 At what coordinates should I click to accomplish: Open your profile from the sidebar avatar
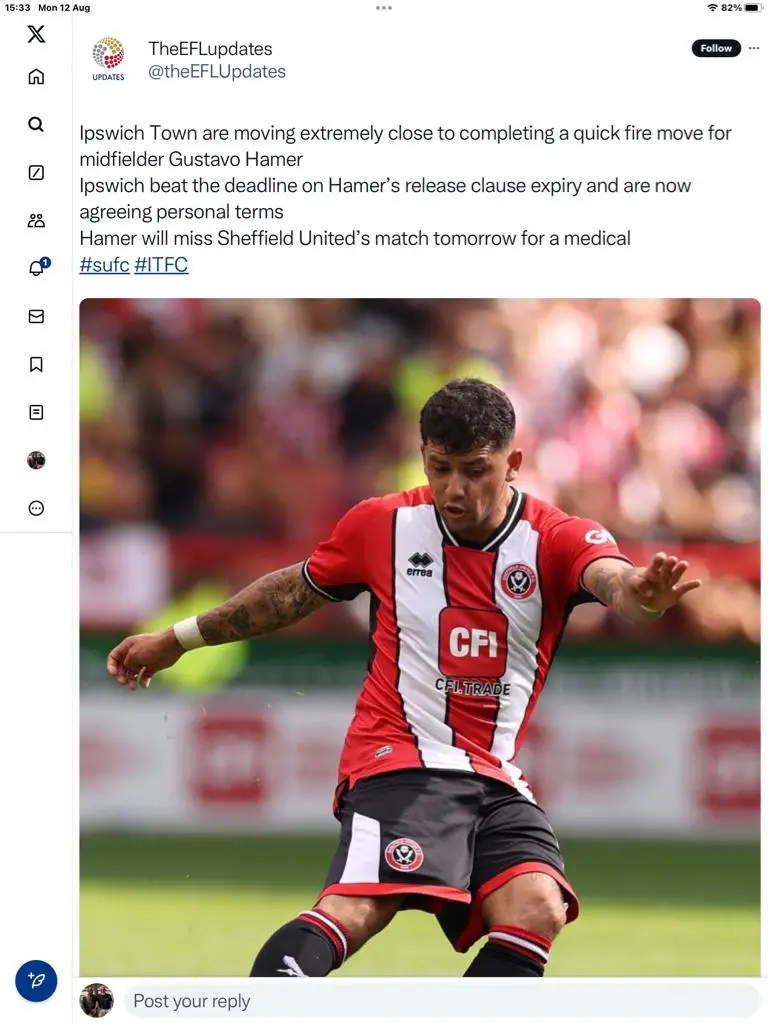pos(36,460)
